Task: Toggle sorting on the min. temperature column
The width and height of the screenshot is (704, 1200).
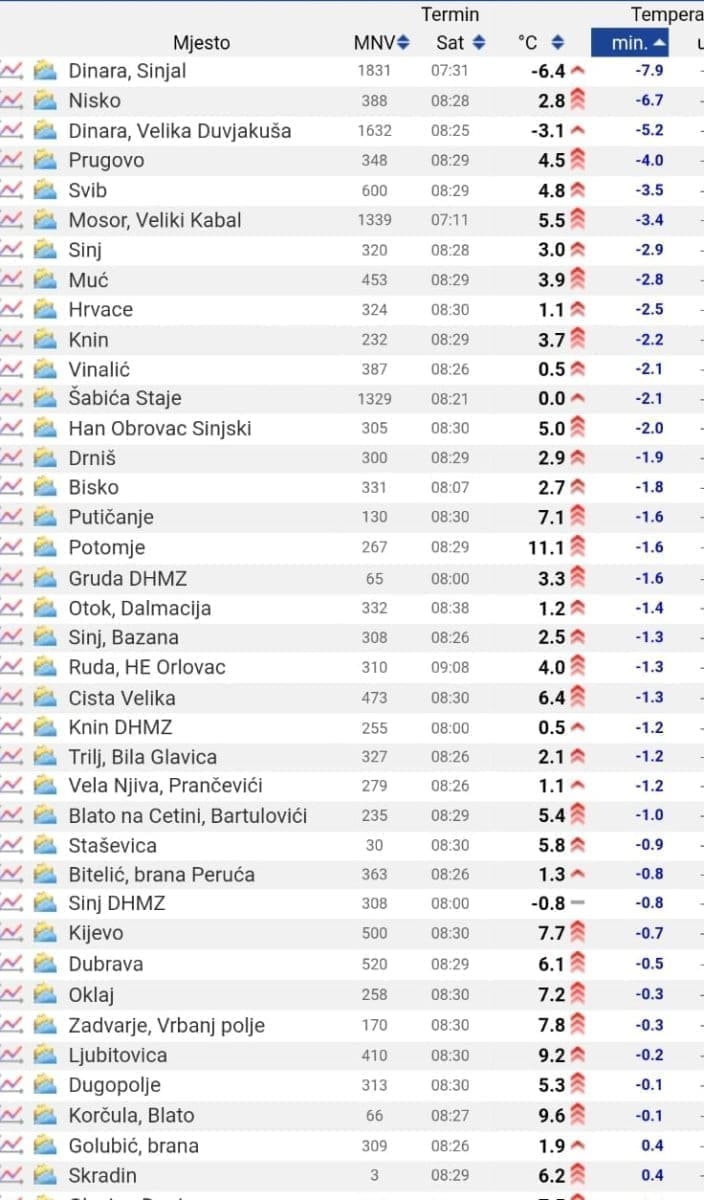Action: tap(640, 42)
